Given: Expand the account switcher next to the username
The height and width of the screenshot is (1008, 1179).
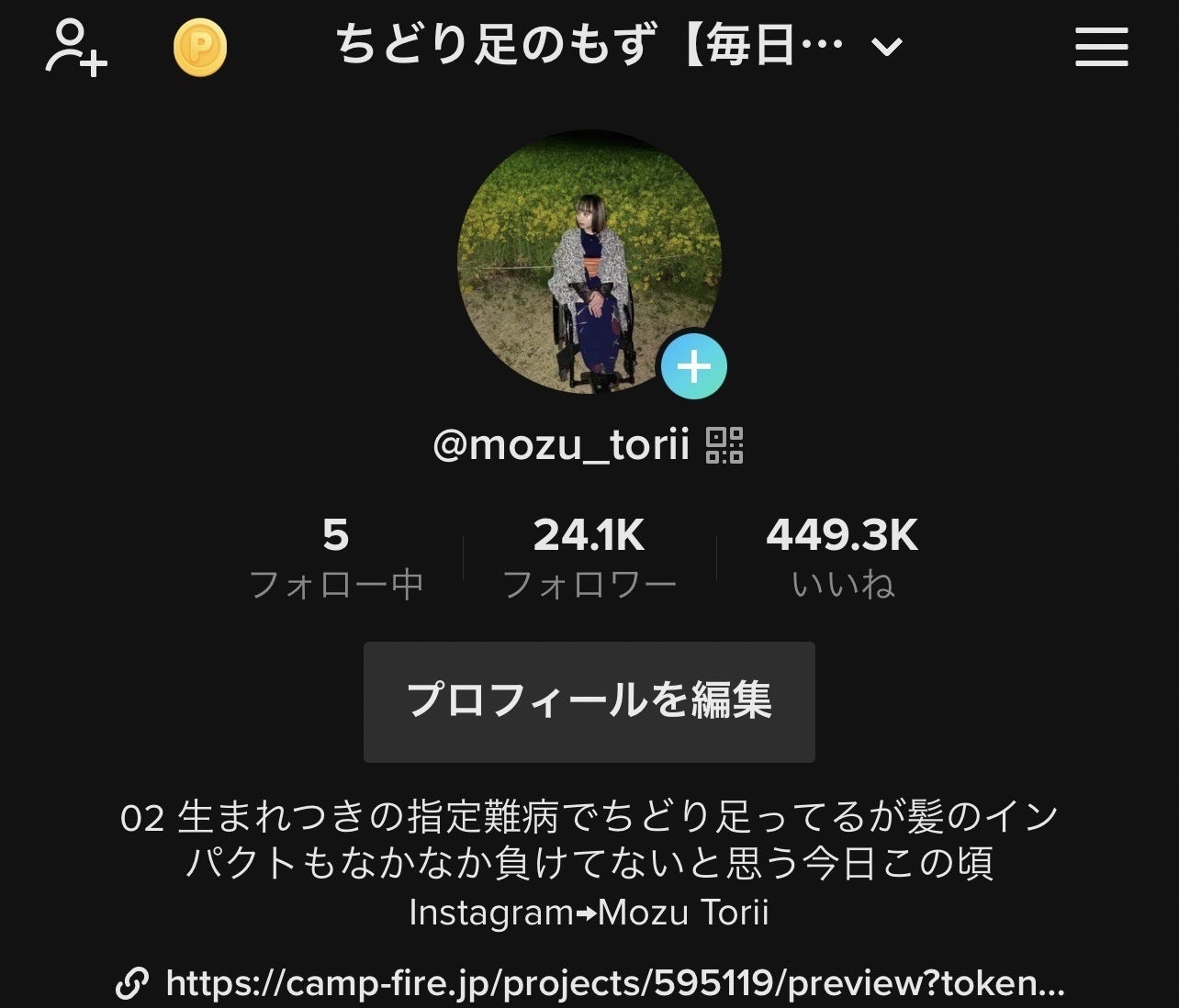Looking at the screenshot, I should pos(887,46).
